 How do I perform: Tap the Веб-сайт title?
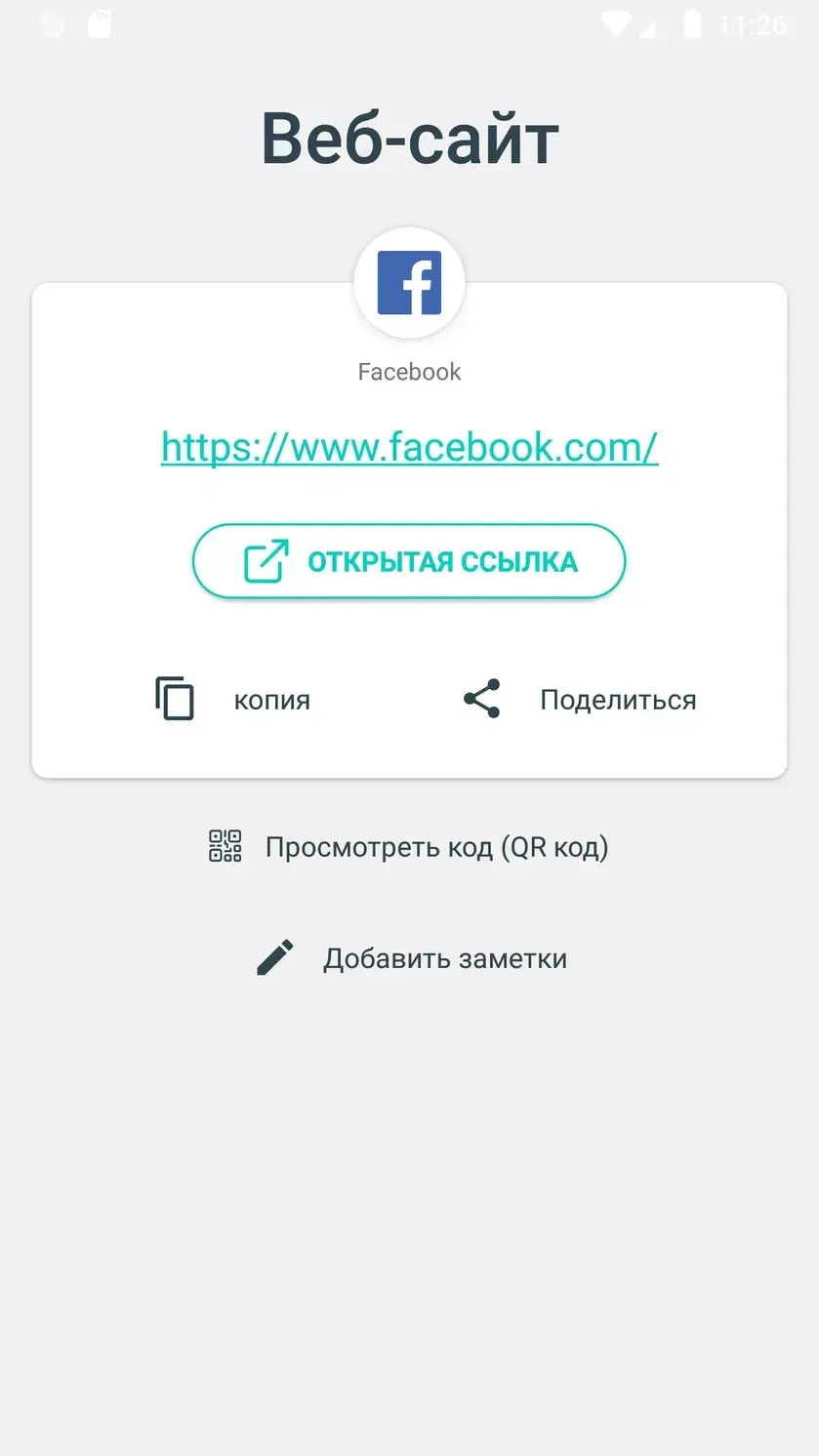pos(409,137)
